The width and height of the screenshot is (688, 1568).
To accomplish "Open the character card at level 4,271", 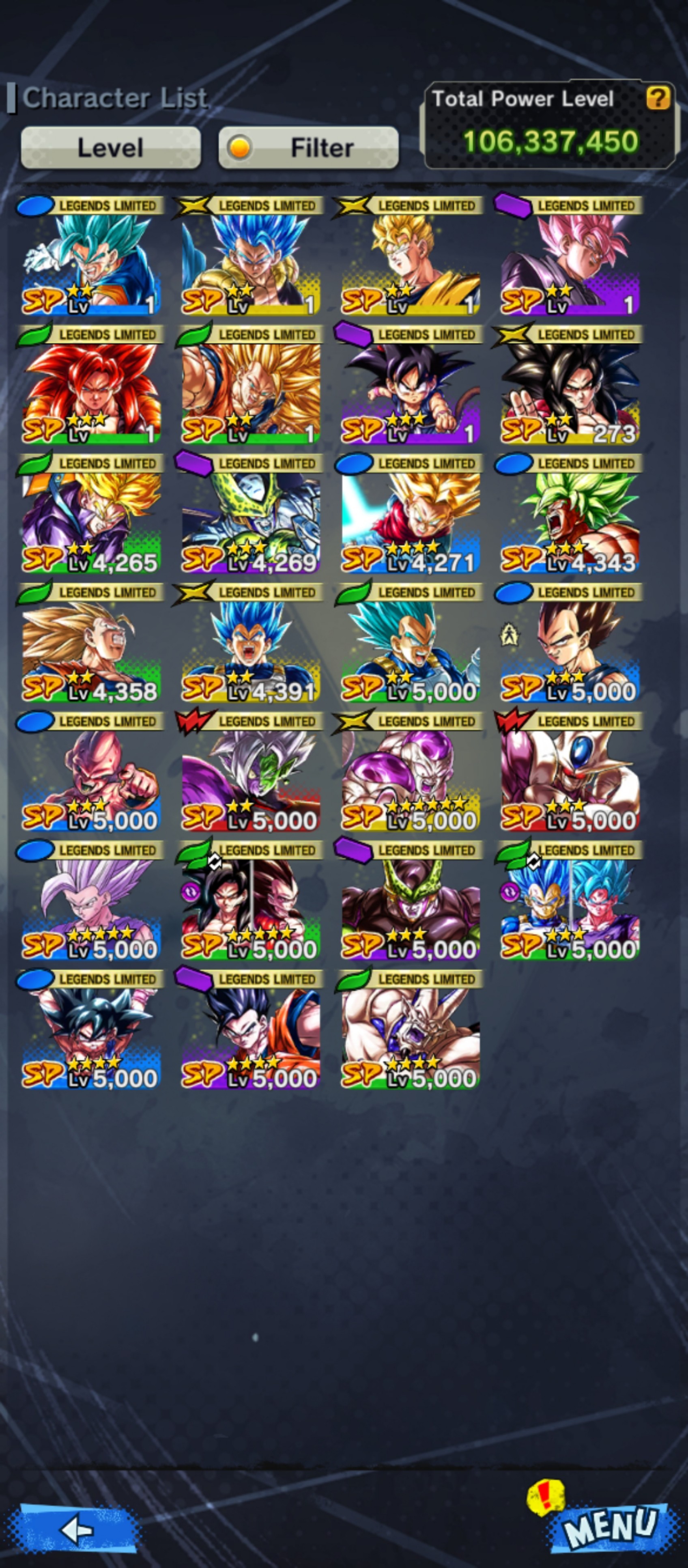I will (410, 513).
